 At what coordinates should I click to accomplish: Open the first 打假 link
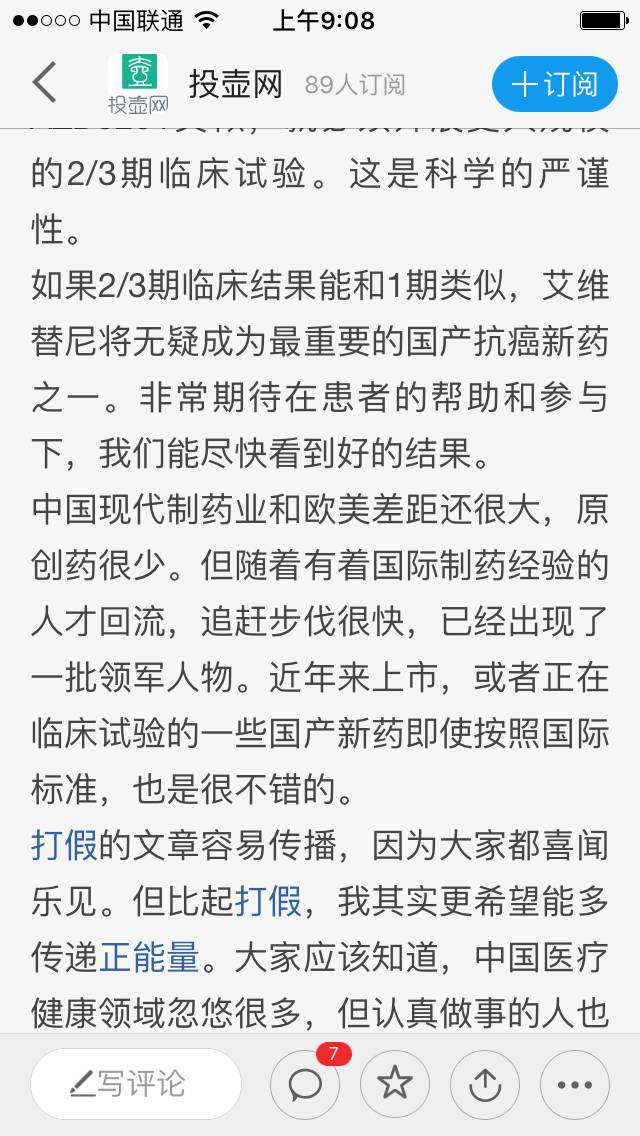tap(64, 846)
